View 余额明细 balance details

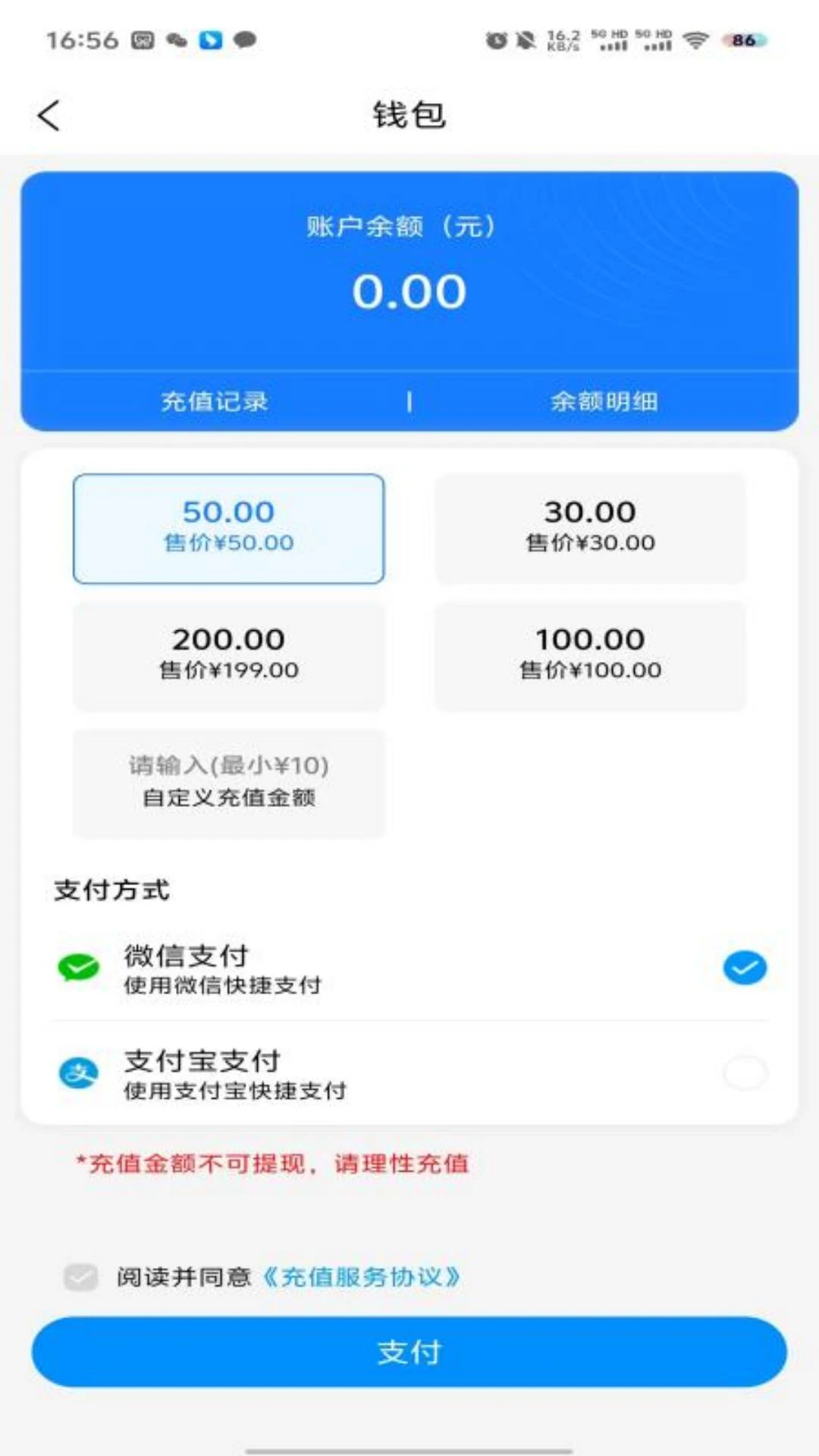tap(604, 401)
